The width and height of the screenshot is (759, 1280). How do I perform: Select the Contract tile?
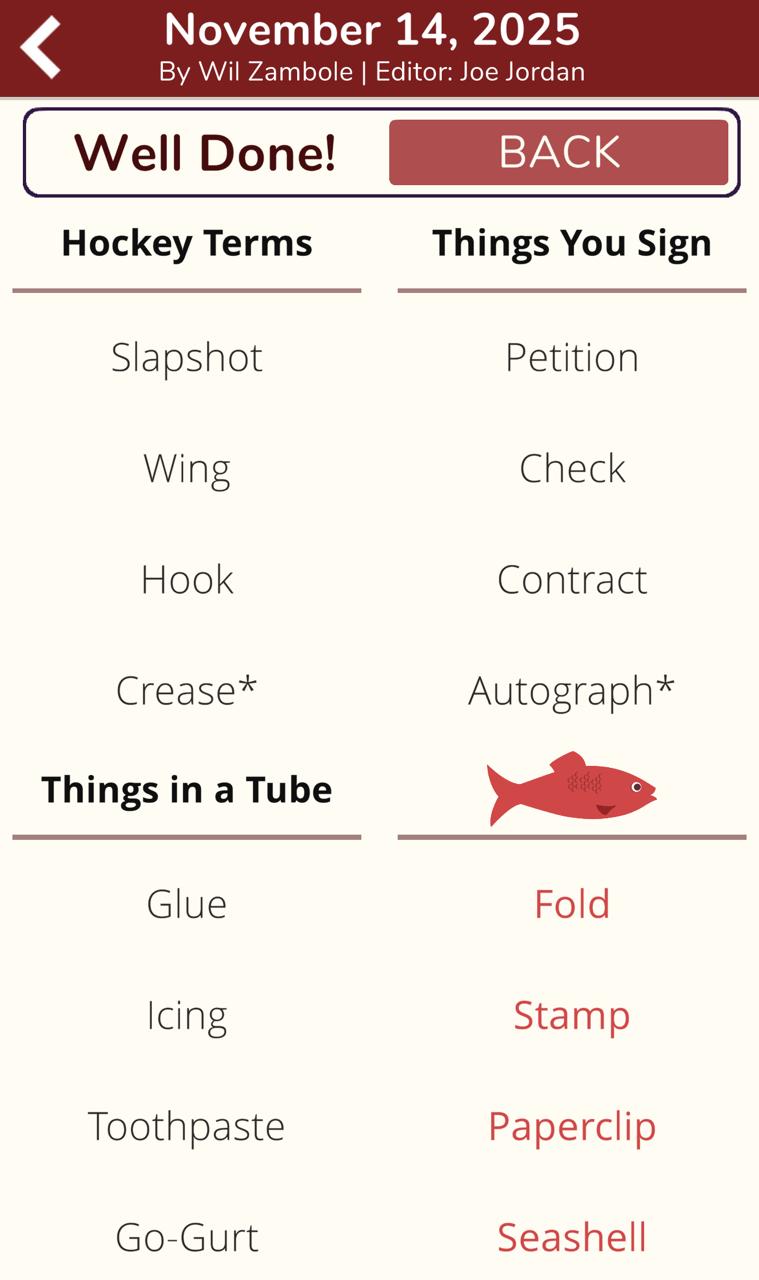point(572,579)
